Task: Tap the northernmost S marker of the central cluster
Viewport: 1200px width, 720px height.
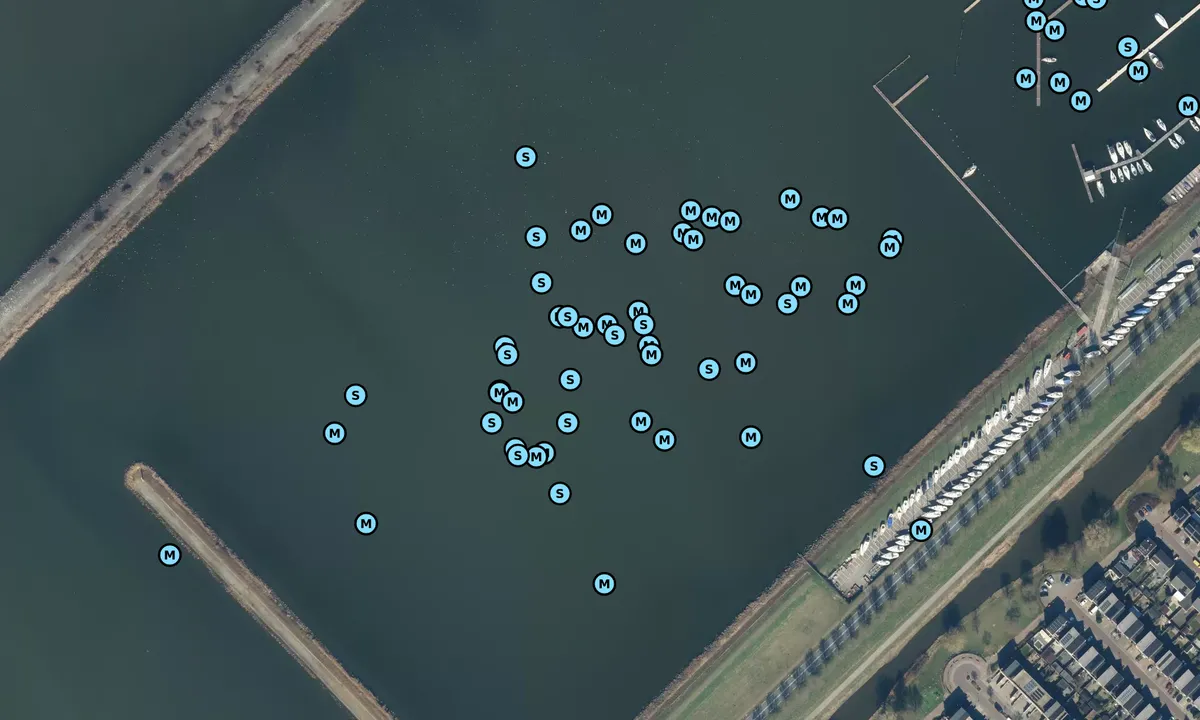Action: (x=526, y=157)
